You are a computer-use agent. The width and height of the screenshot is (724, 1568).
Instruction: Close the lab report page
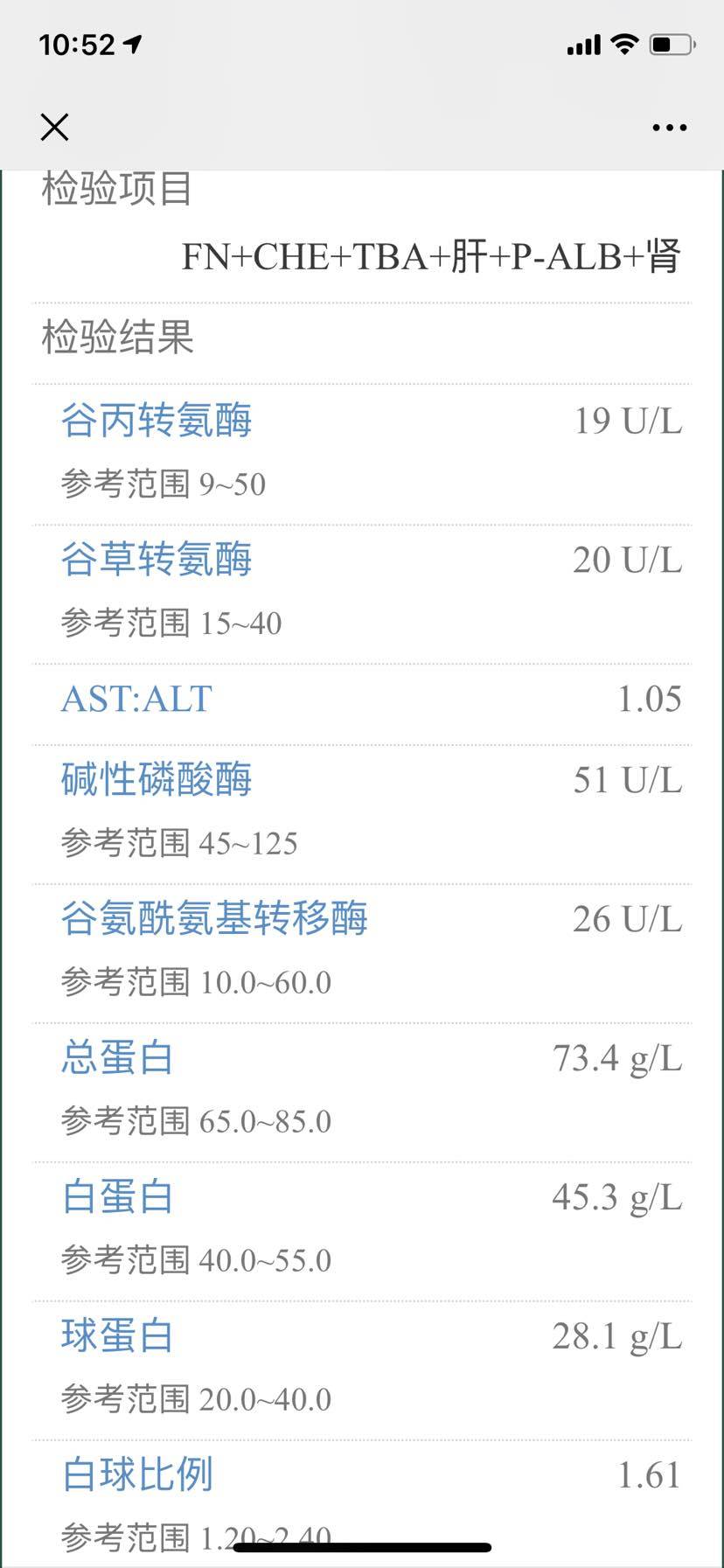coord(54,128)
